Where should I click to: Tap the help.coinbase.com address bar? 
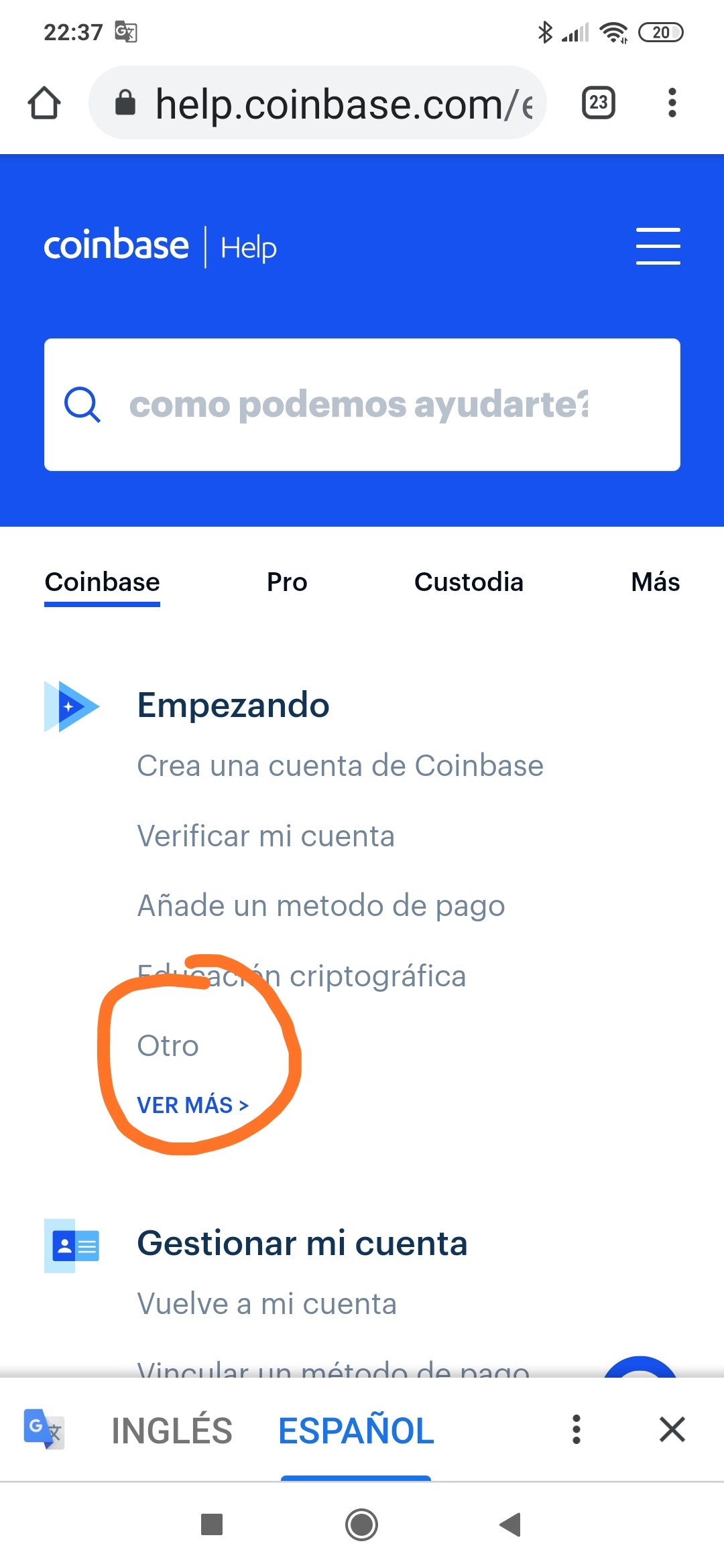tap(318, 103)
